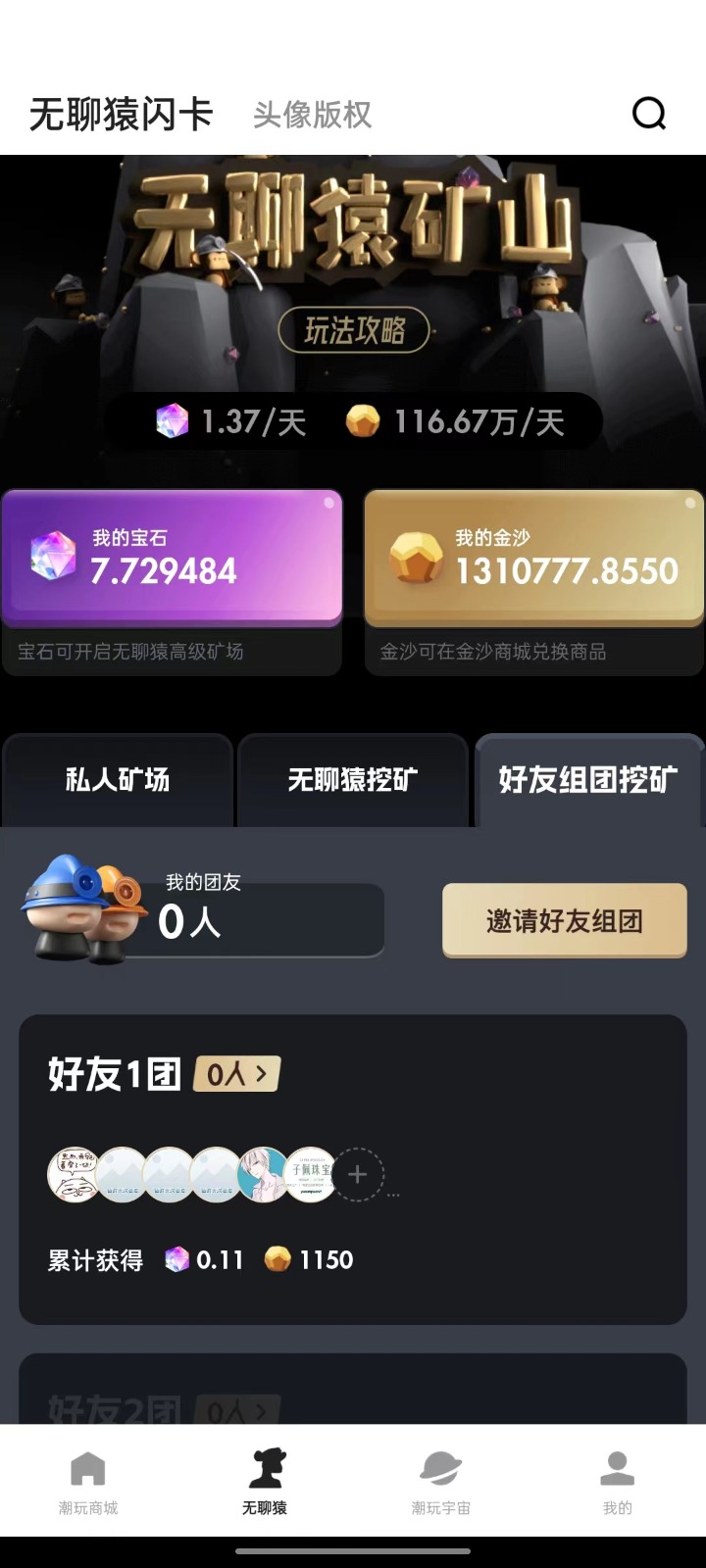Expand the 0人 chevron for 好友1团

237,1074
